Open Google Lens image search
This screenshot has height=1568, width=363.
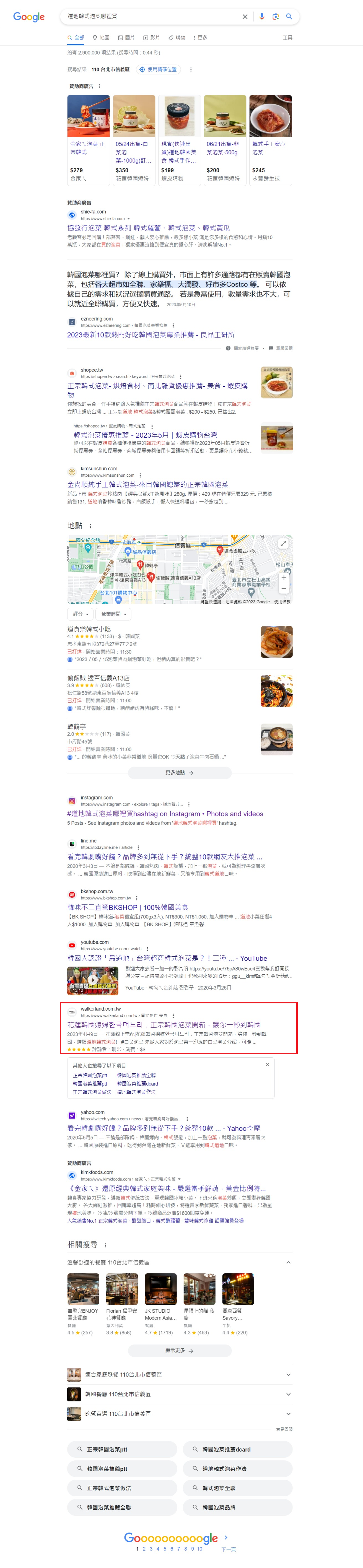(x=275, y=16)
